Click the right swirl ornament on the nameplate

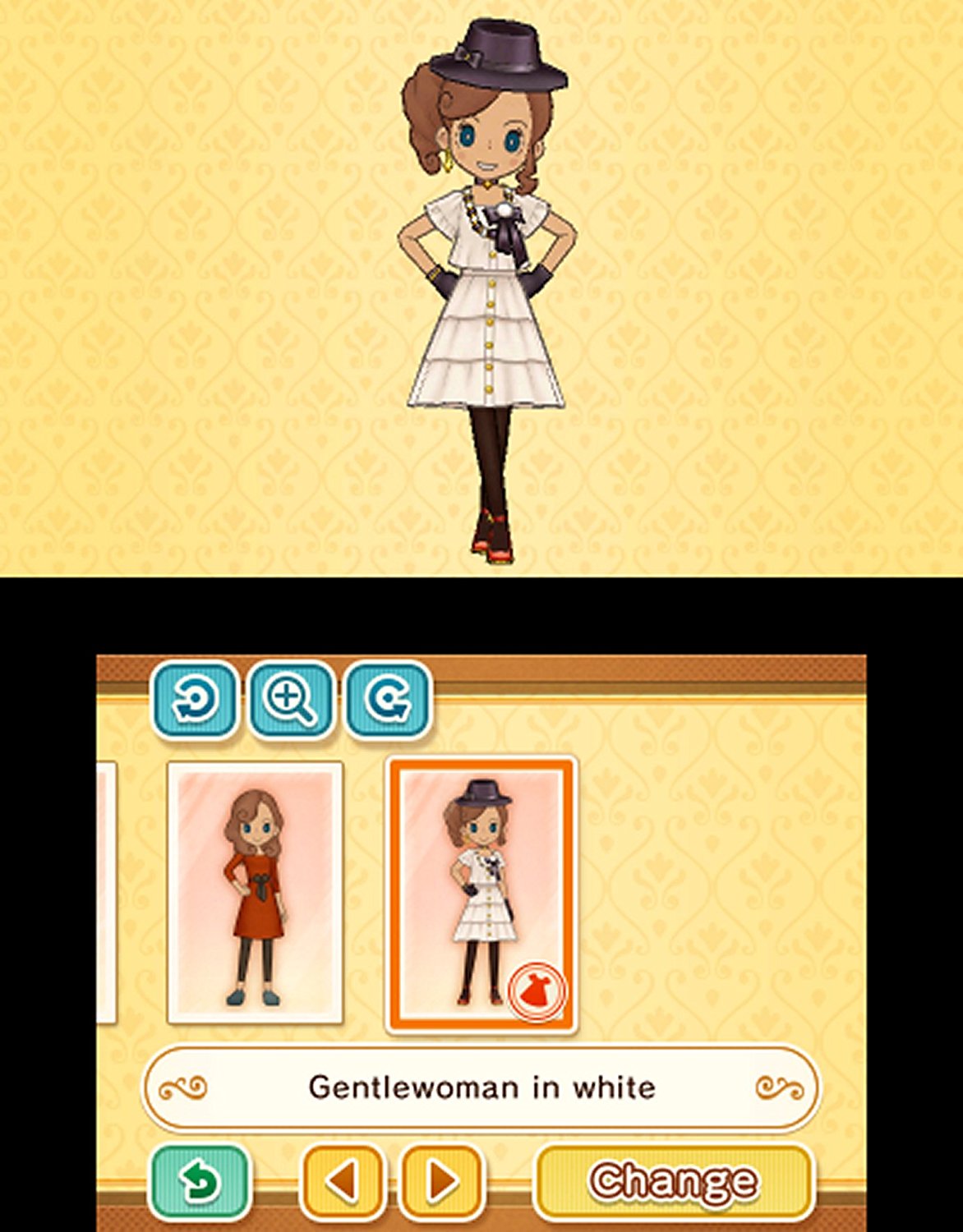coord(781,1087)
